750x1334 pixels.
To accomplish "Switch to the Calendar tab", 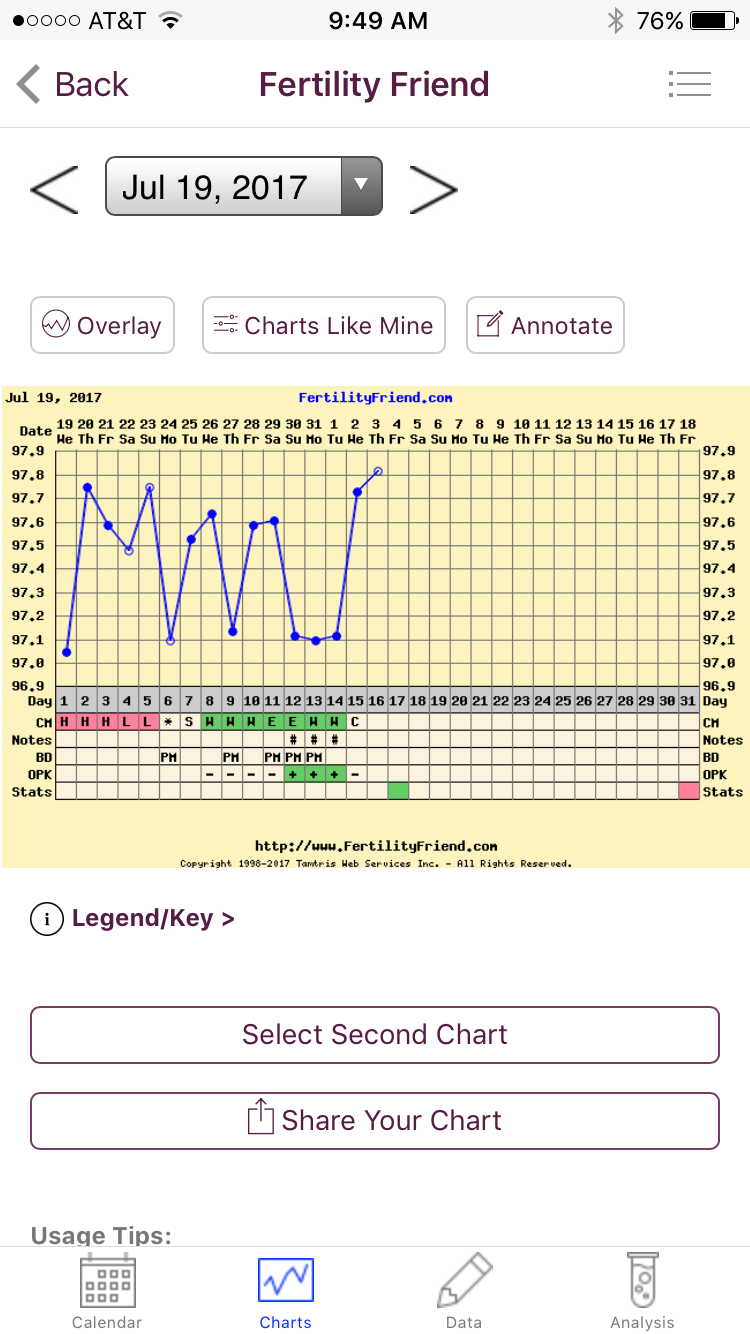I will (107, 1291).
